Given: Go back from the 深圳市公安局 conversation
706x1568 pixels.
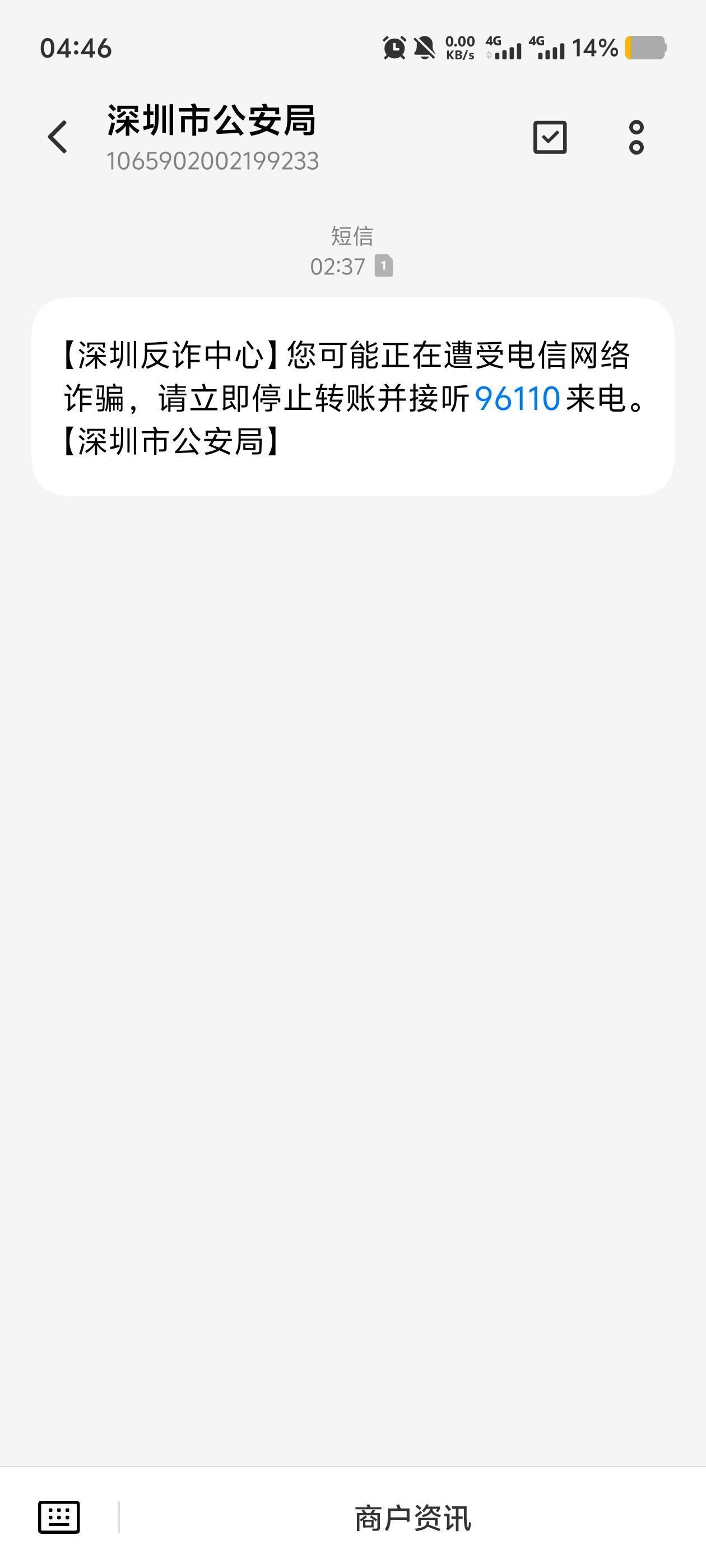Looking at the screenshot, I should tap(58, 137).
